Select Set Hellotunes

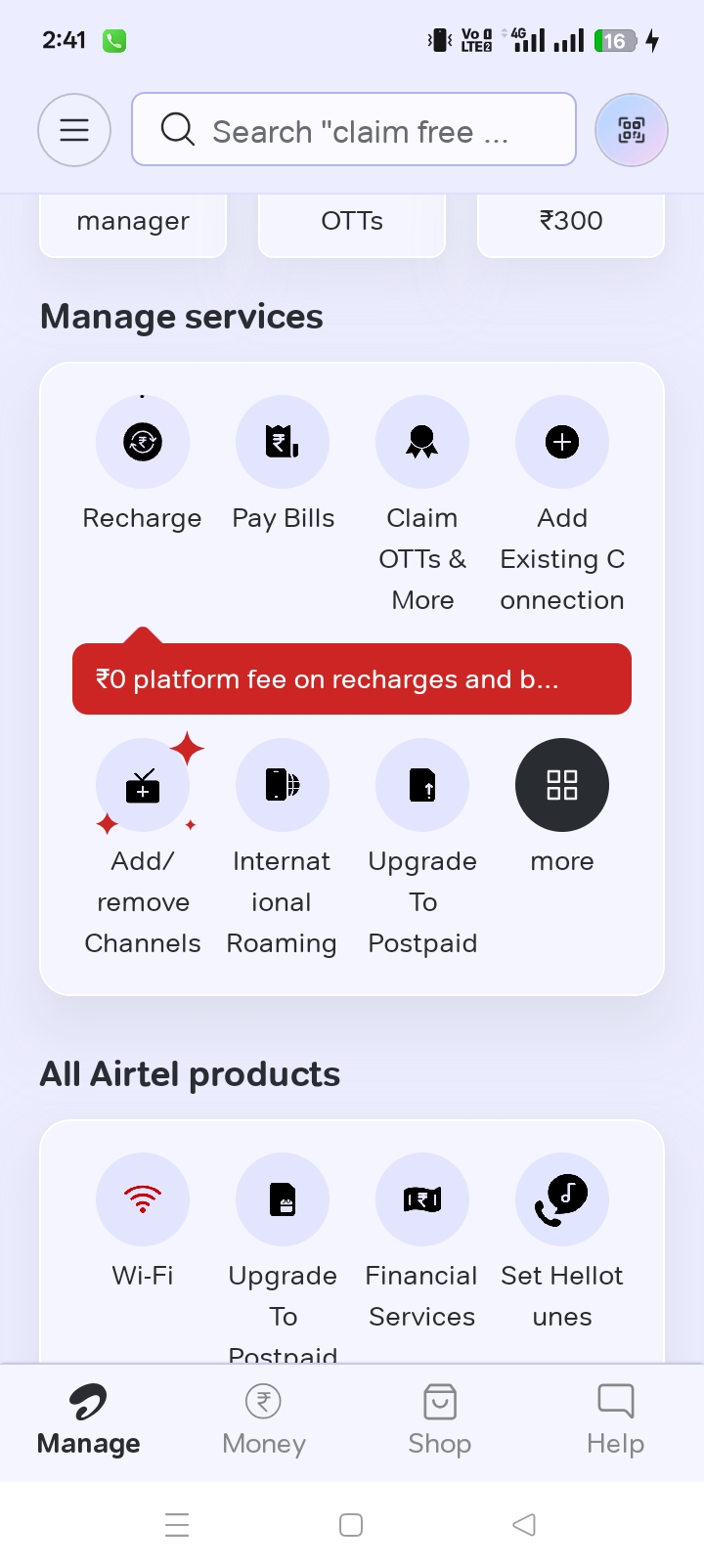click(x=562, y=1200)
